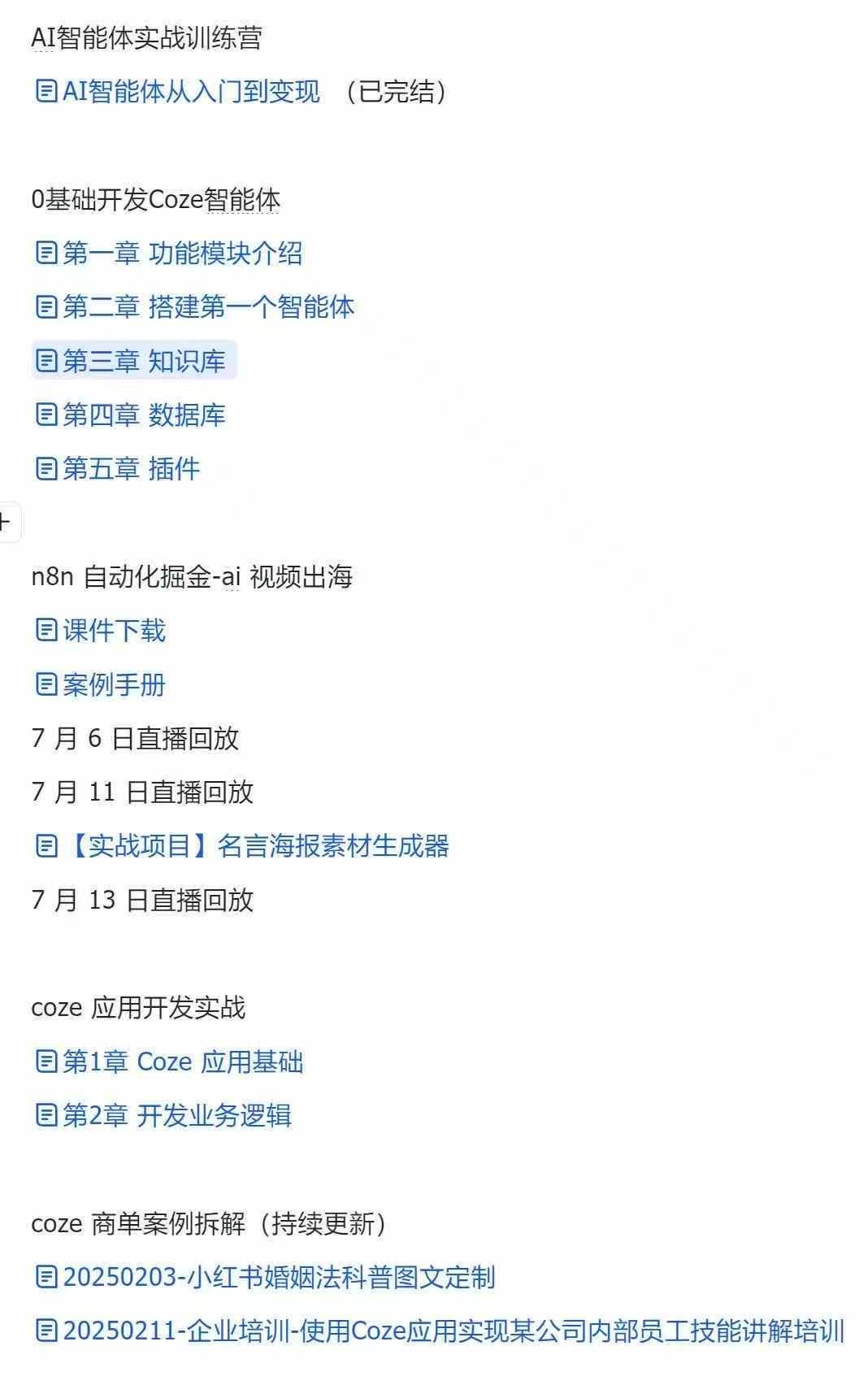Image resolution: width=868 pixels, height=1385 pixels.
Task: Open the 20250211-企业培训 Coze应用 document
Action: (454, 1331)
